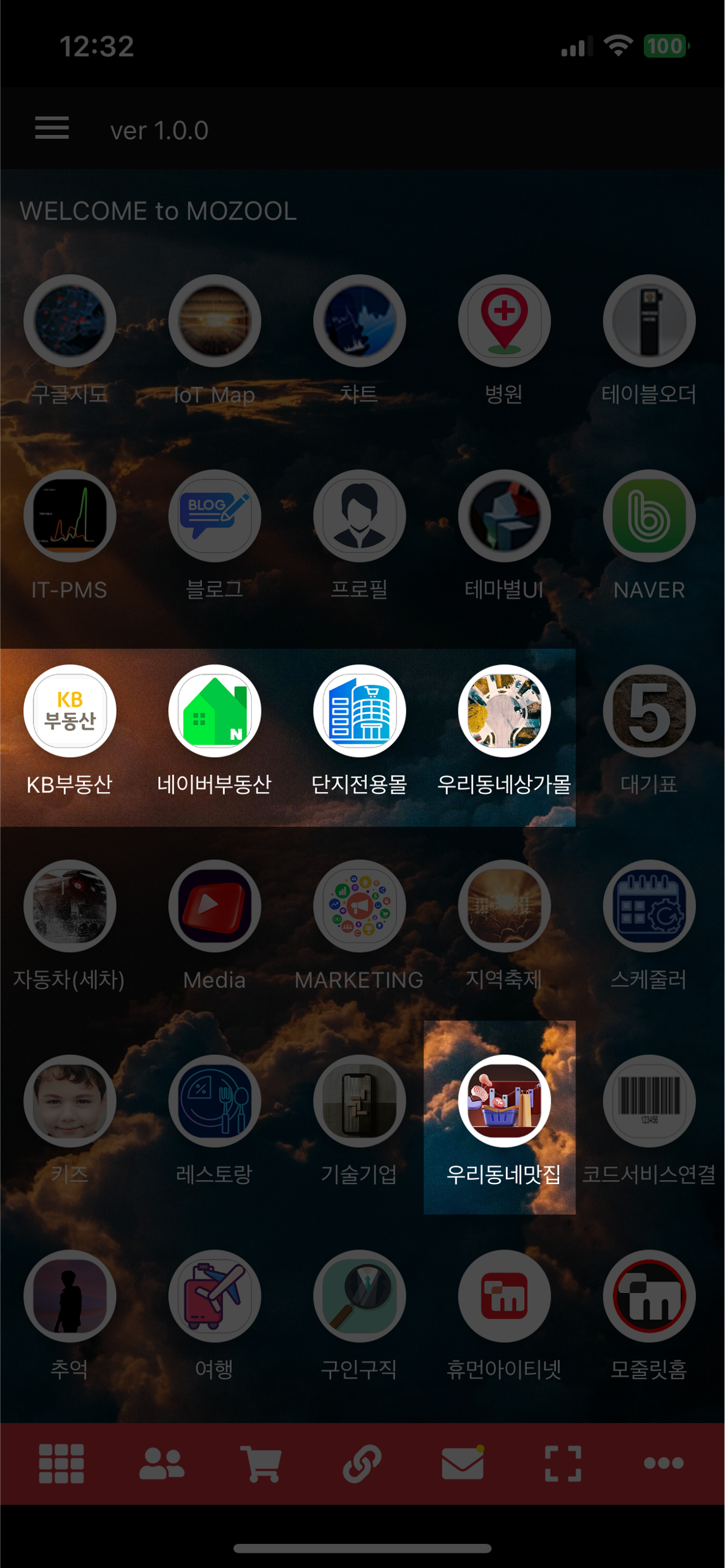Viewport: 725px width, 1568px height.
Task: Open the hamburger drawer menu
Action: point(52,129)
